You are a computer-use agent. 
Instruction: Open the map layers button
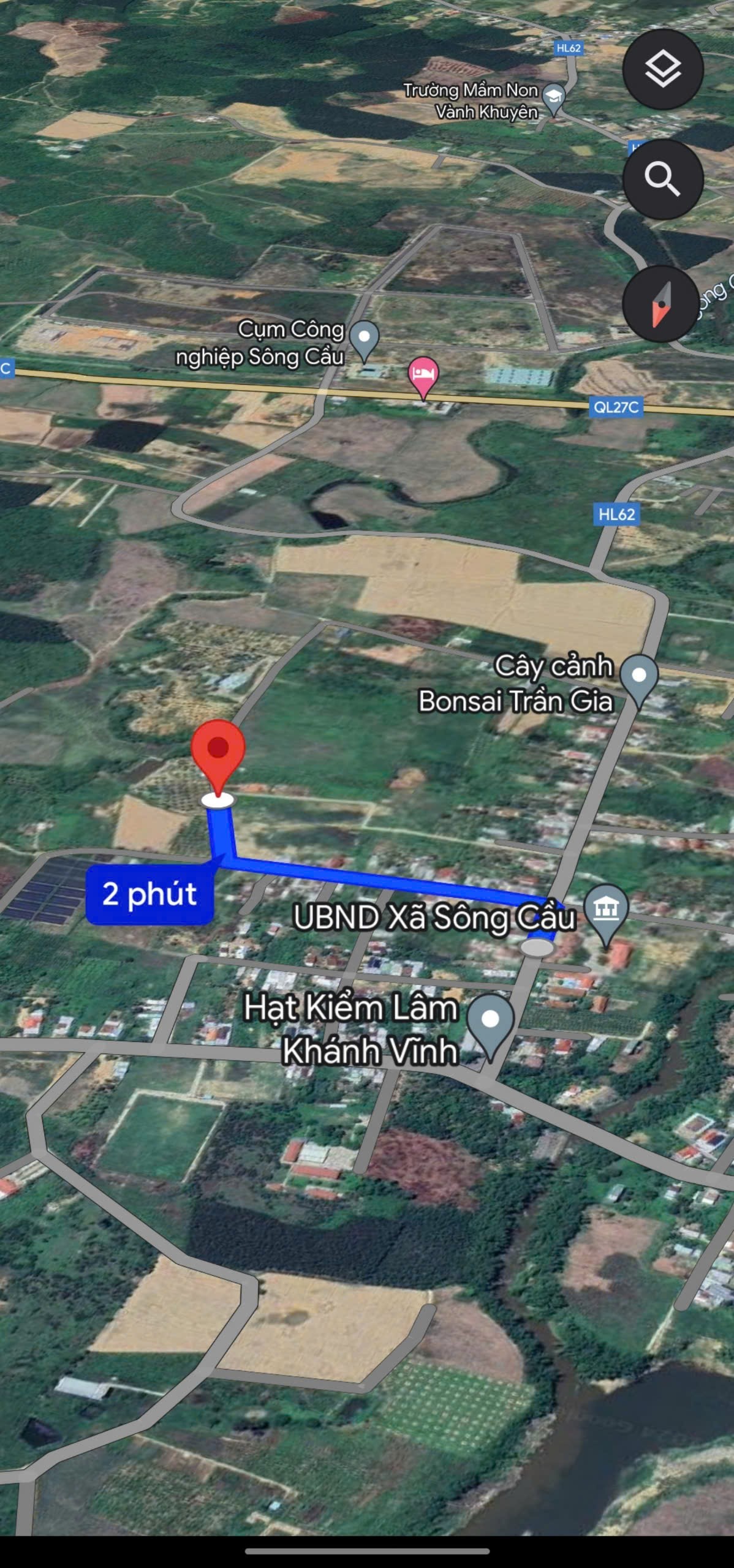coord(662,69)
